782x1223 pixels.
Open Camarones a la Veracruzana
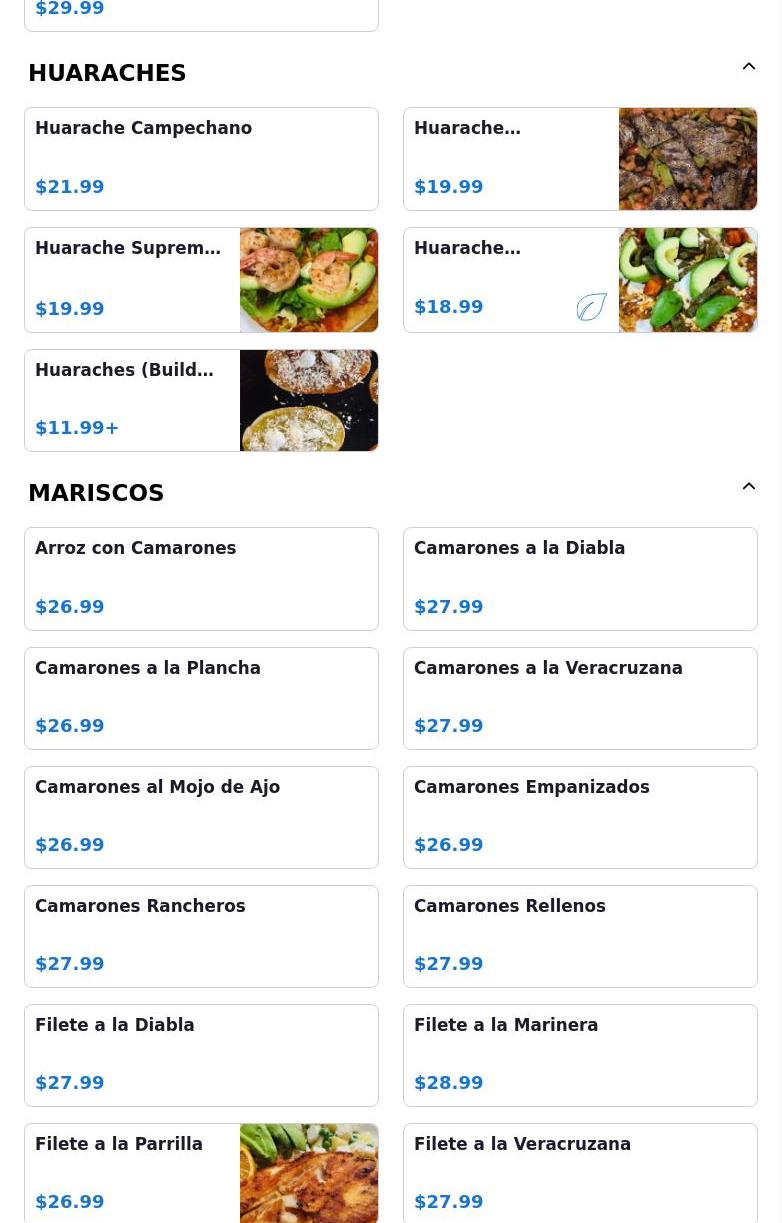(x=580, y=698)
